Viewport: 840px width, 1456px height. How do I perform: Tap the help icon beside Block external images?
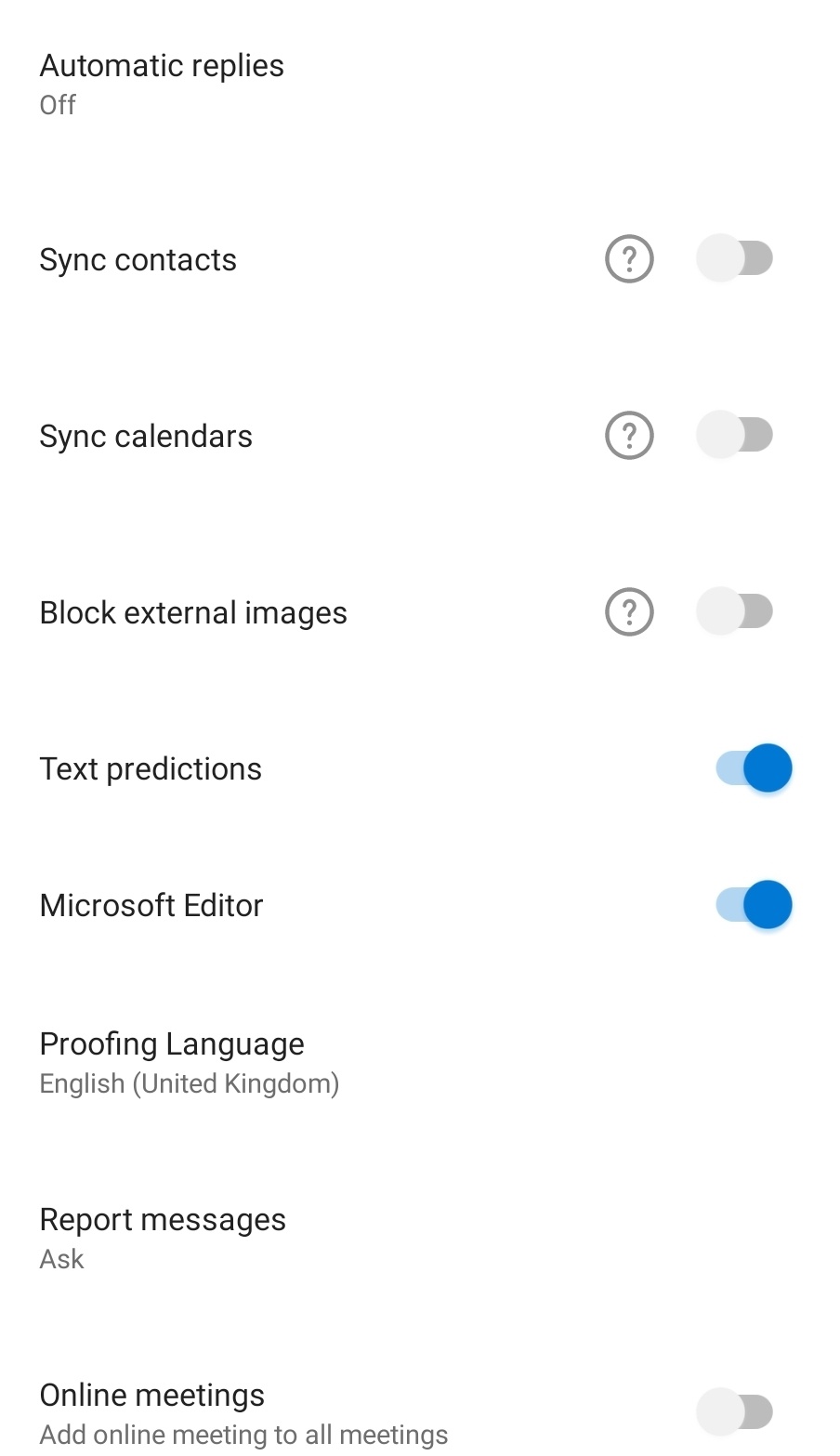(x=629, y=611)
